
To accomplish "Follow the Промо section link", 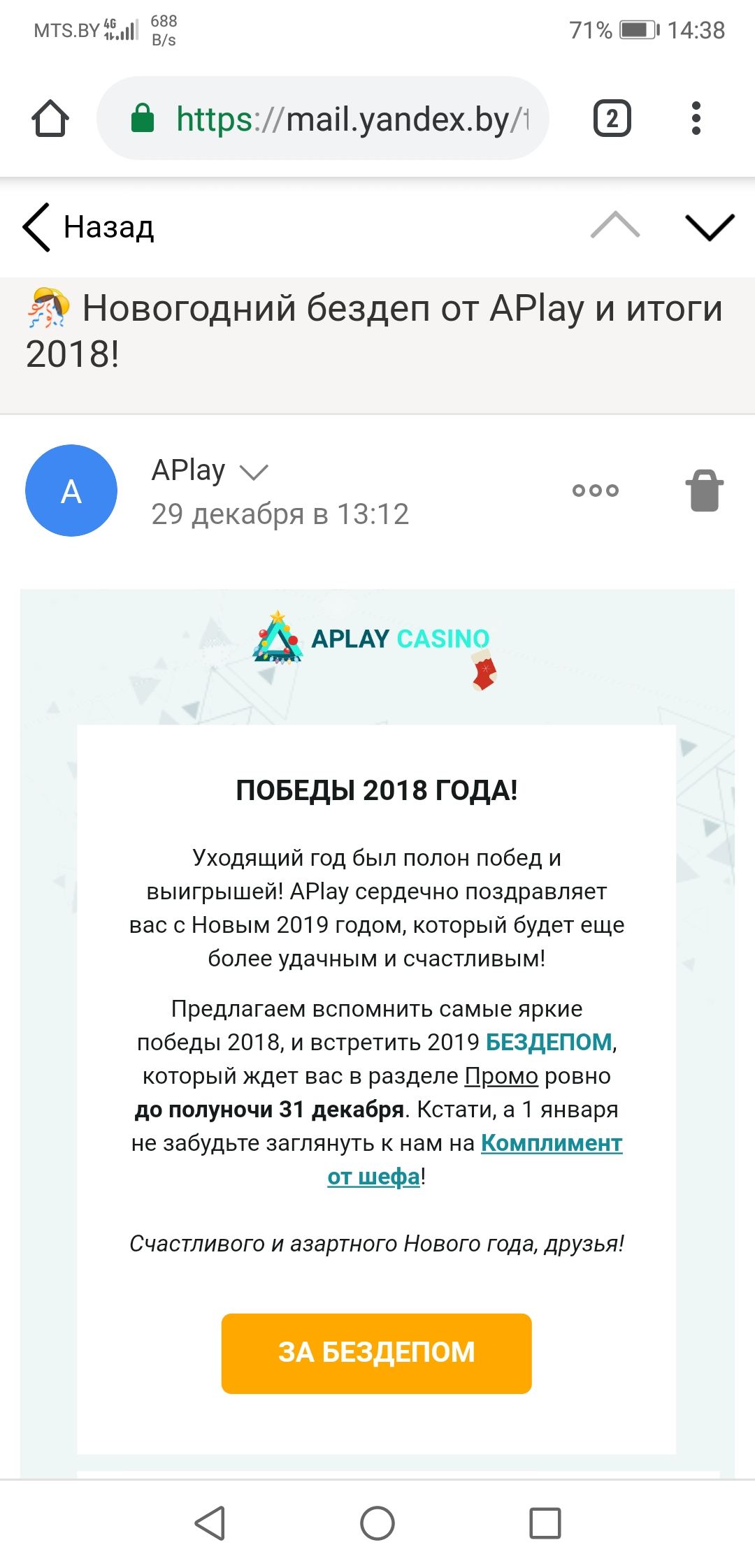I will coord(501,1075).
